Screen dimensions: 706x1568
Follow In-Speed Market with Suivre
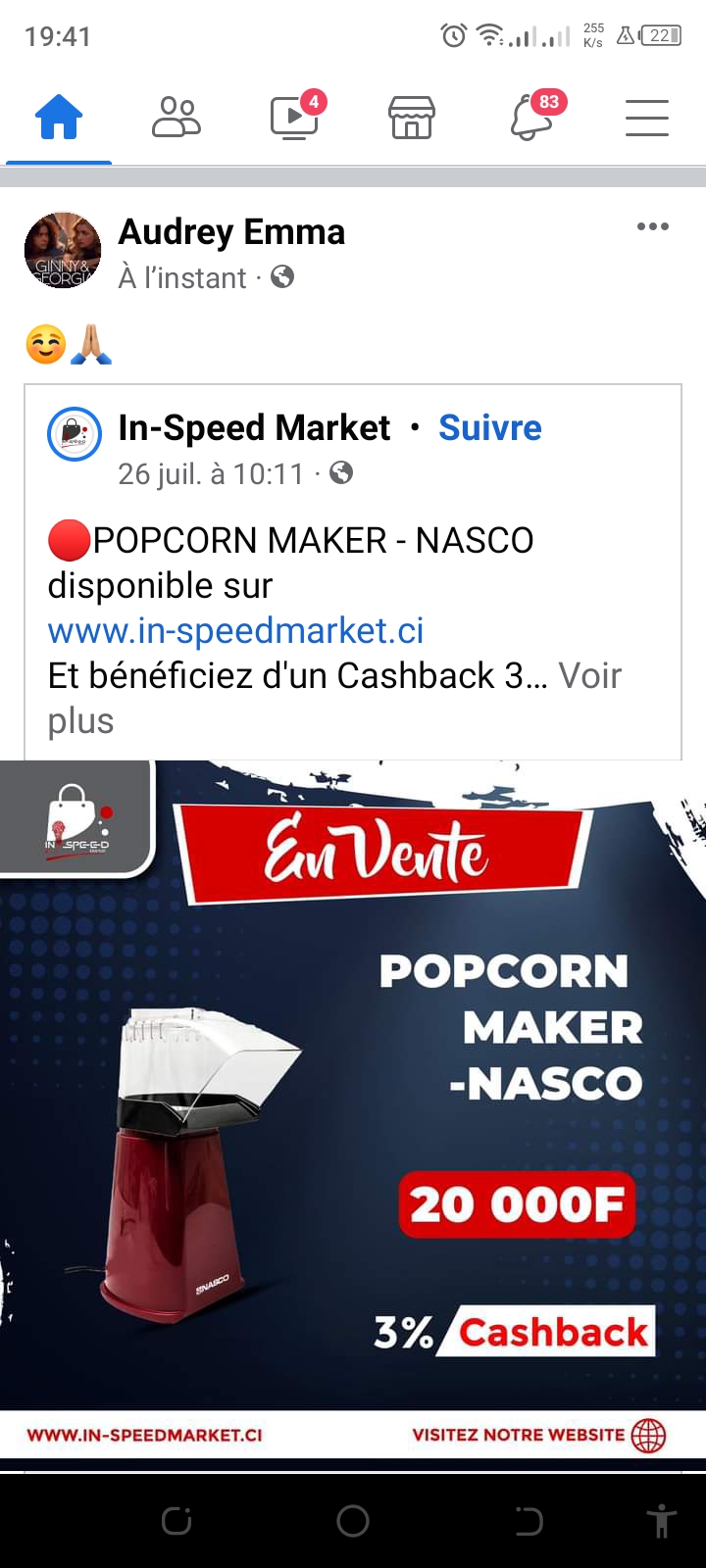point(489,427)
